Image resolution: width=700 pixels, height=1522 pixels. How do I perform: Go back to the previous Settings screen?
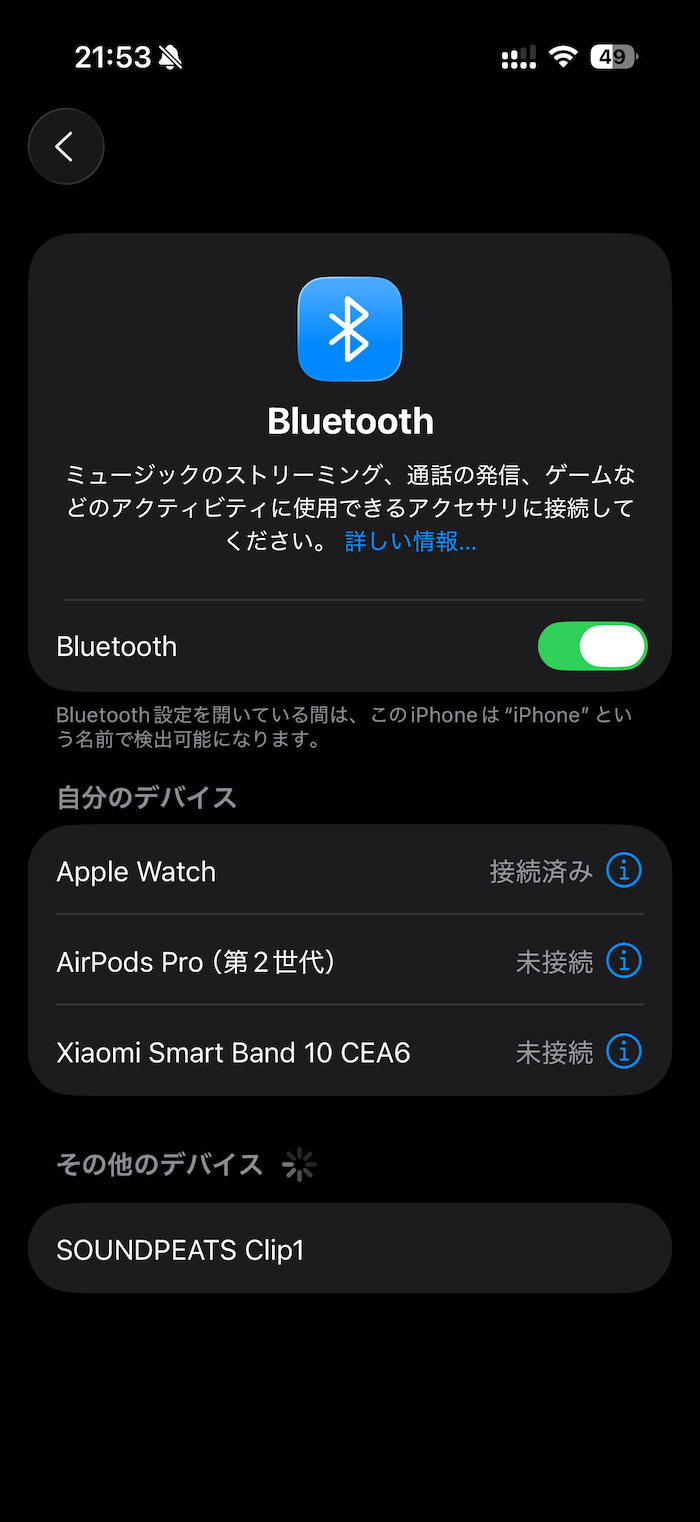[x=66, y=147]
